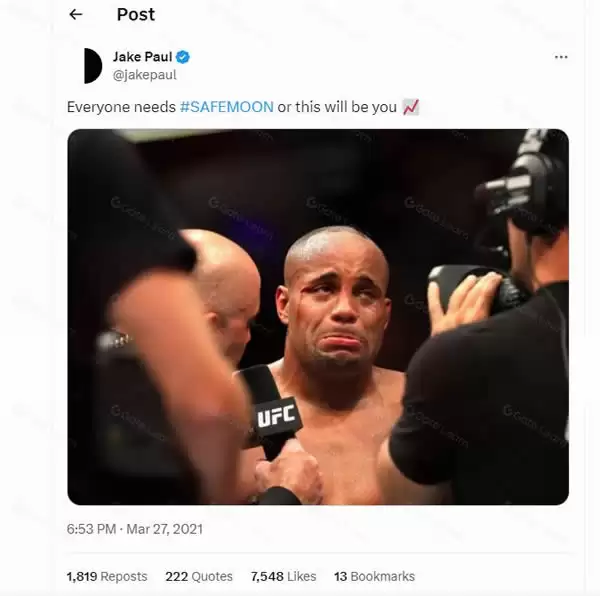The width and height of the screenshot is (600, 596).
Task: Show the 222 Quotes
Action: [199, 576]
